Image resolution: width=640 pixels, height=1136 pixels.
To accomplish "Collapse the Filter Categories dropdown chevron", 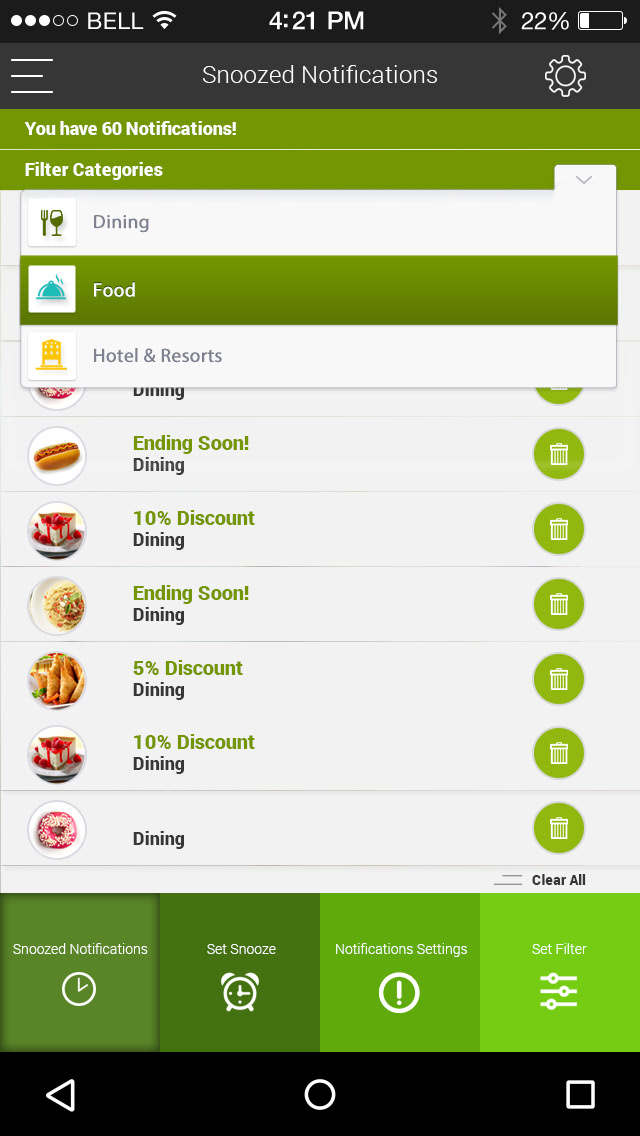I will (585, 180).
